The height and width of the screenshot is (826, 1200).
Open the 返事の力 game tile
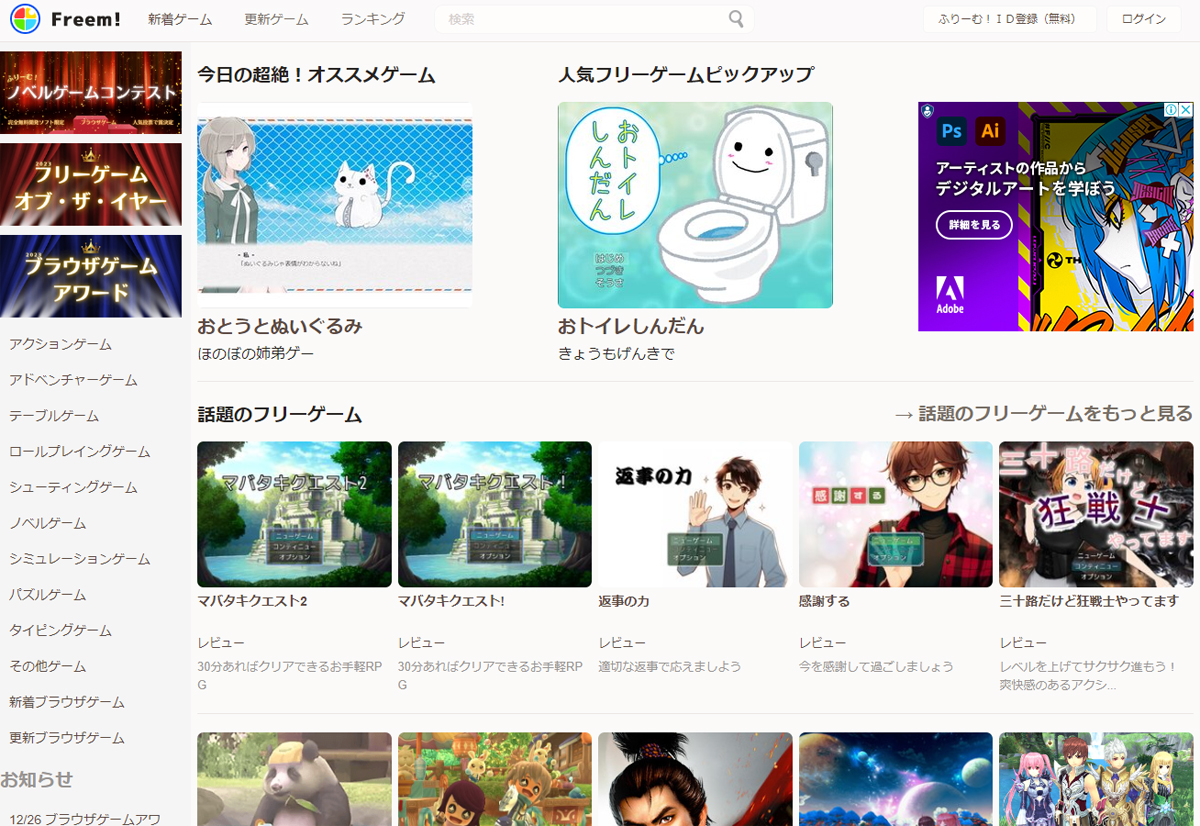(x=695, y=514)
